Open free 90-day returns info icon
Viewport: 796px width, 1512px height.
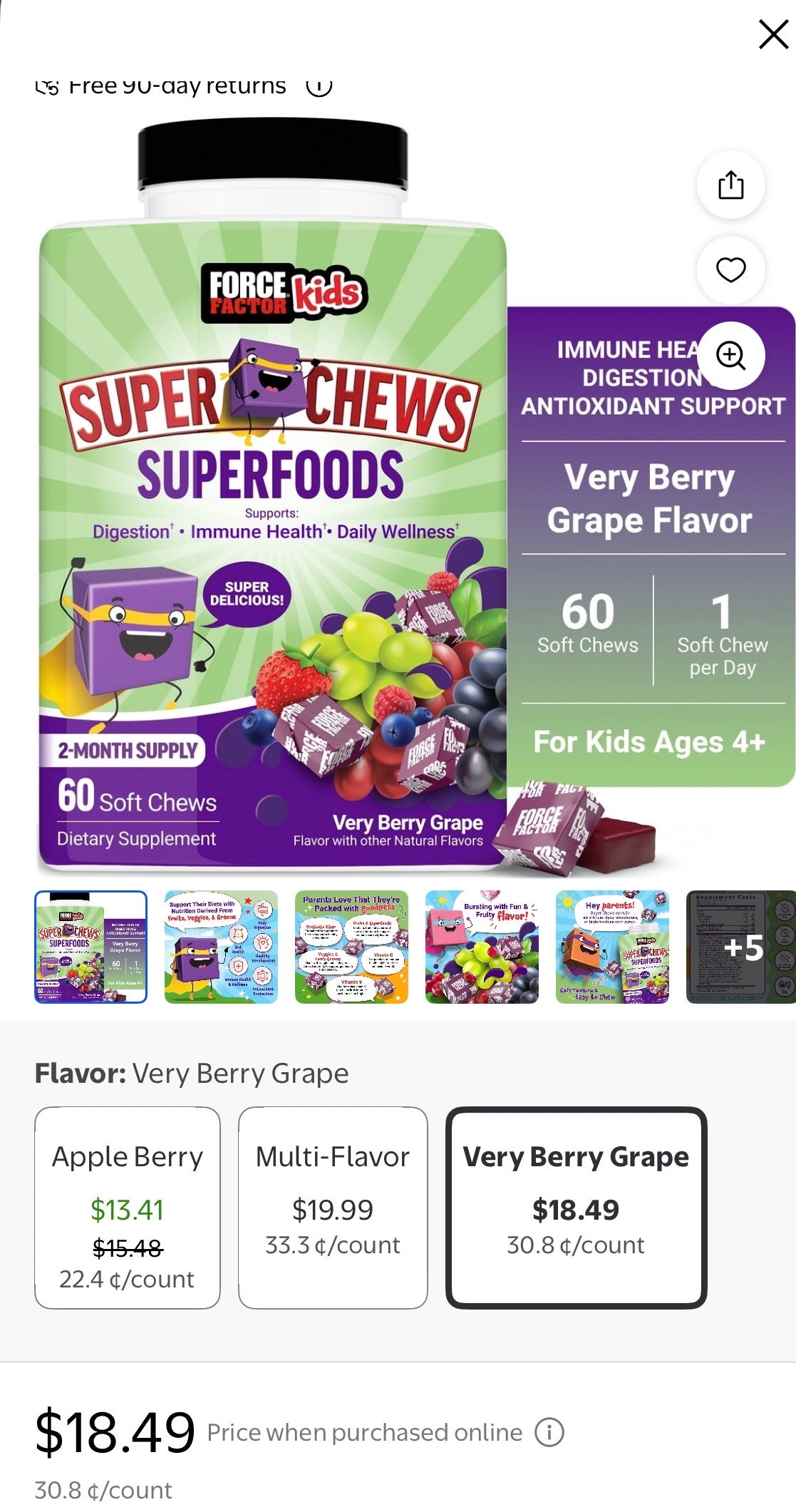tap(319, 86)
